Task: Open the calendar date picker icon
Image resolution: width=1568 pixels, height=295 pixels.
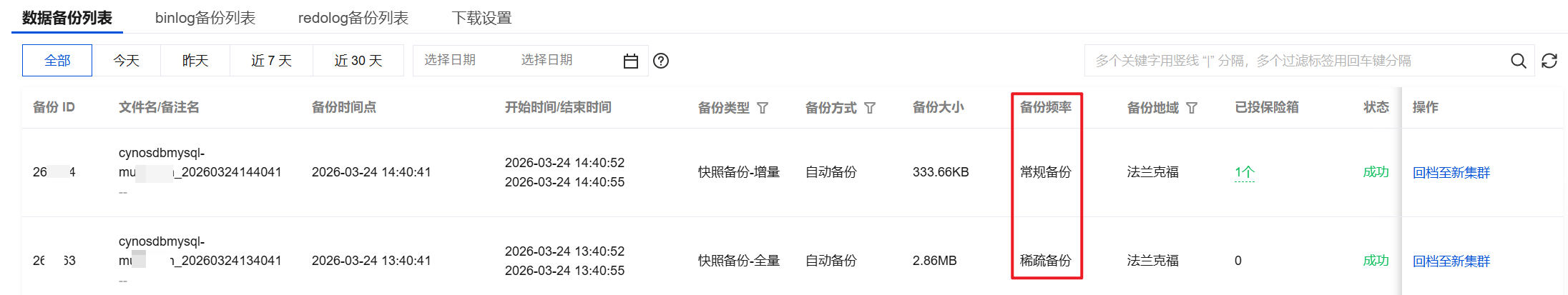Action: point(630,61)
